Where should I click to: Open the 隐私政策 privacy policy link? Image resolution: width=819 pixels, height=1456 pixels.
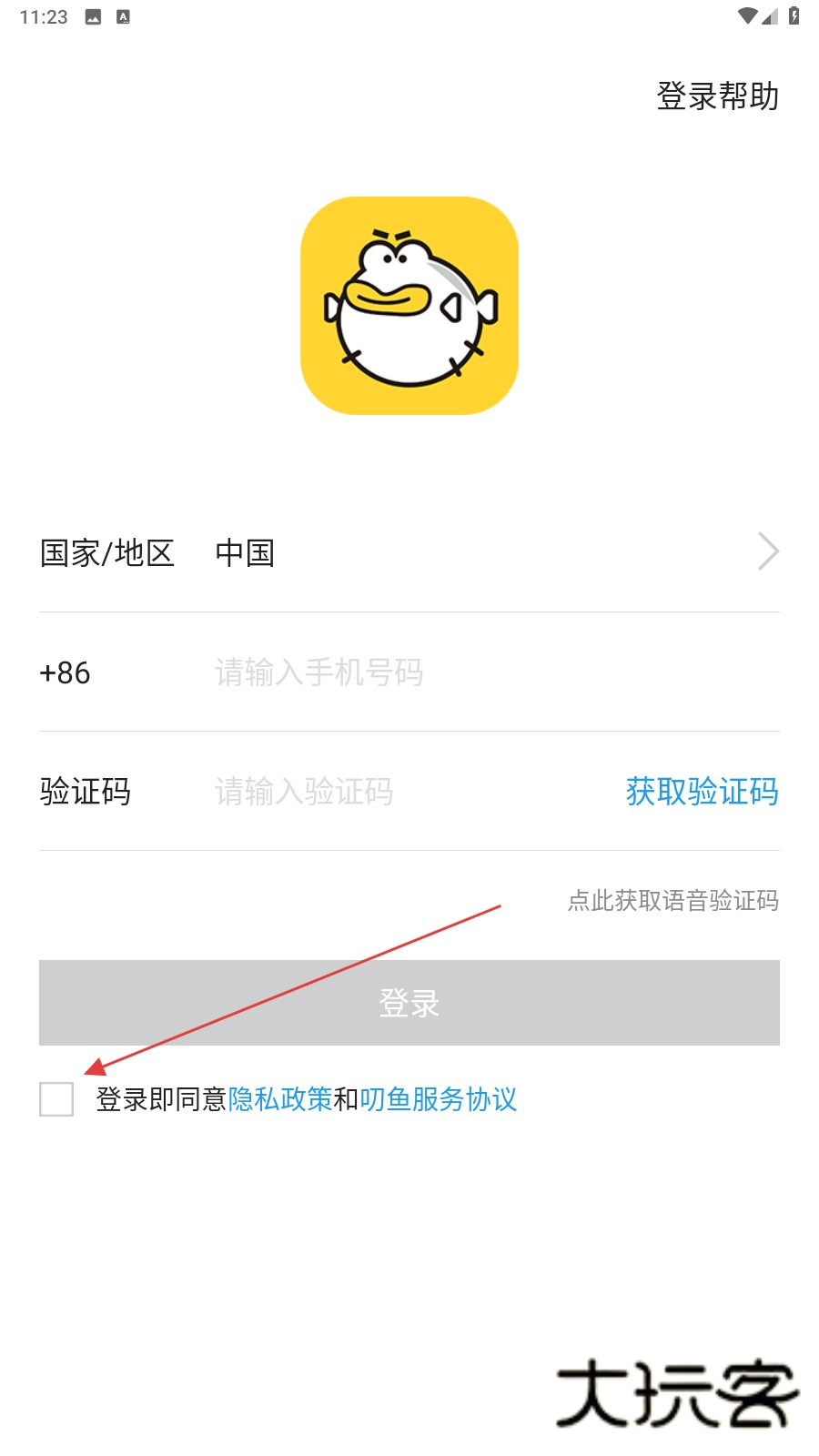tap(280, 1099)
